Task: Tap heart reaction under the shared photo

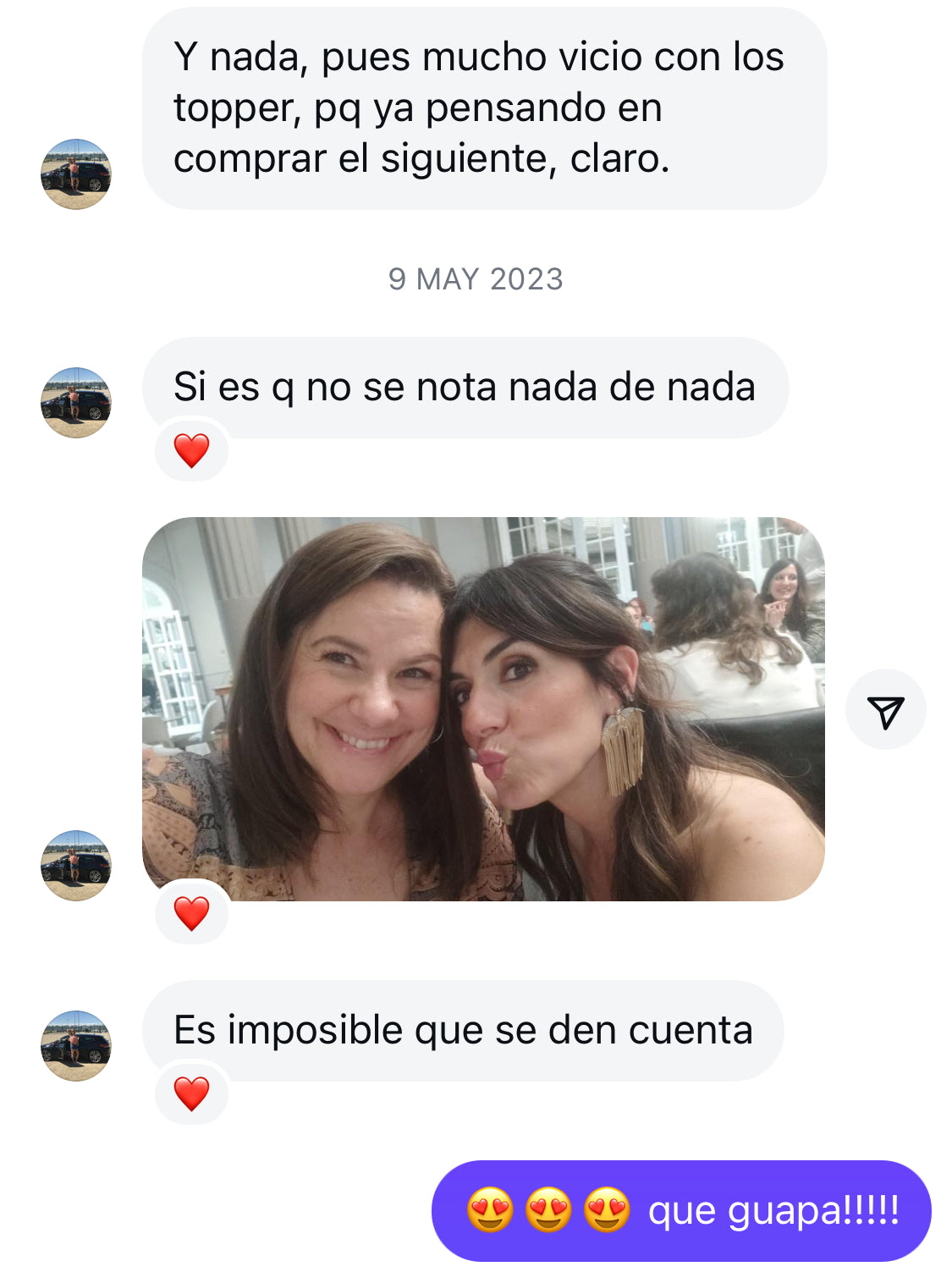Action: tap(191, 913)
